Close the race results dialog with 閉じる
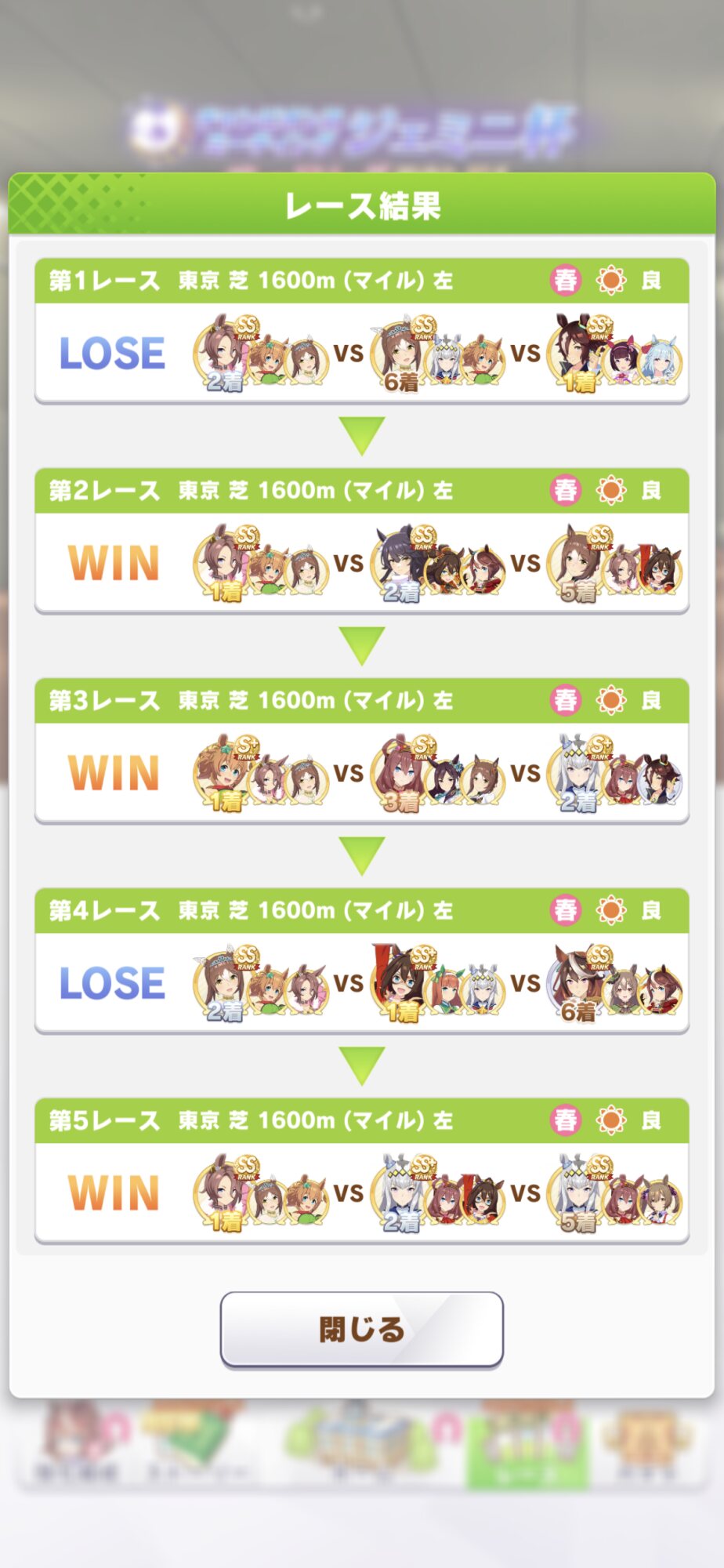Viewport: 724px width, 1568px height. pyautogui.click(x=361, y=1329)
